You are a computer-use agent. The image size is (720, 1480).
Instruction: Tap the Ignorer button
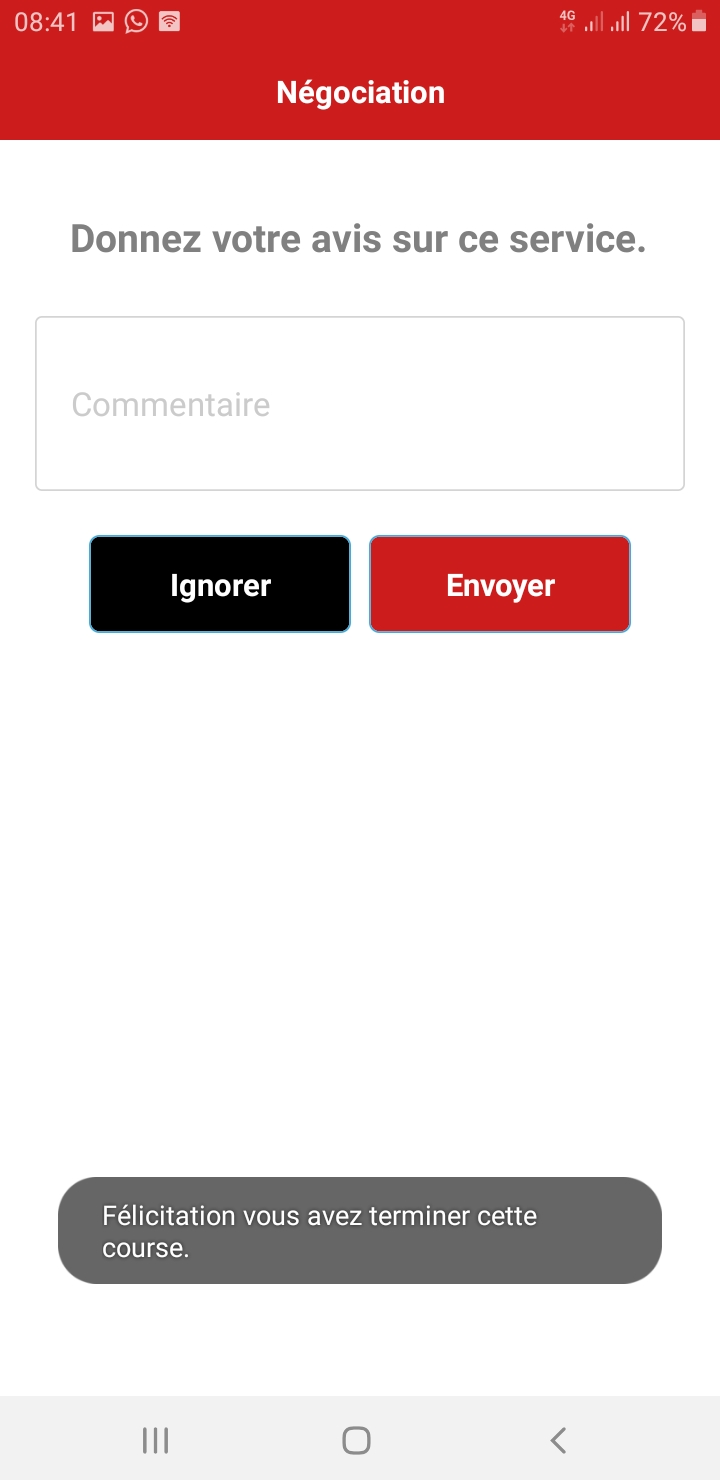point(220,585)
